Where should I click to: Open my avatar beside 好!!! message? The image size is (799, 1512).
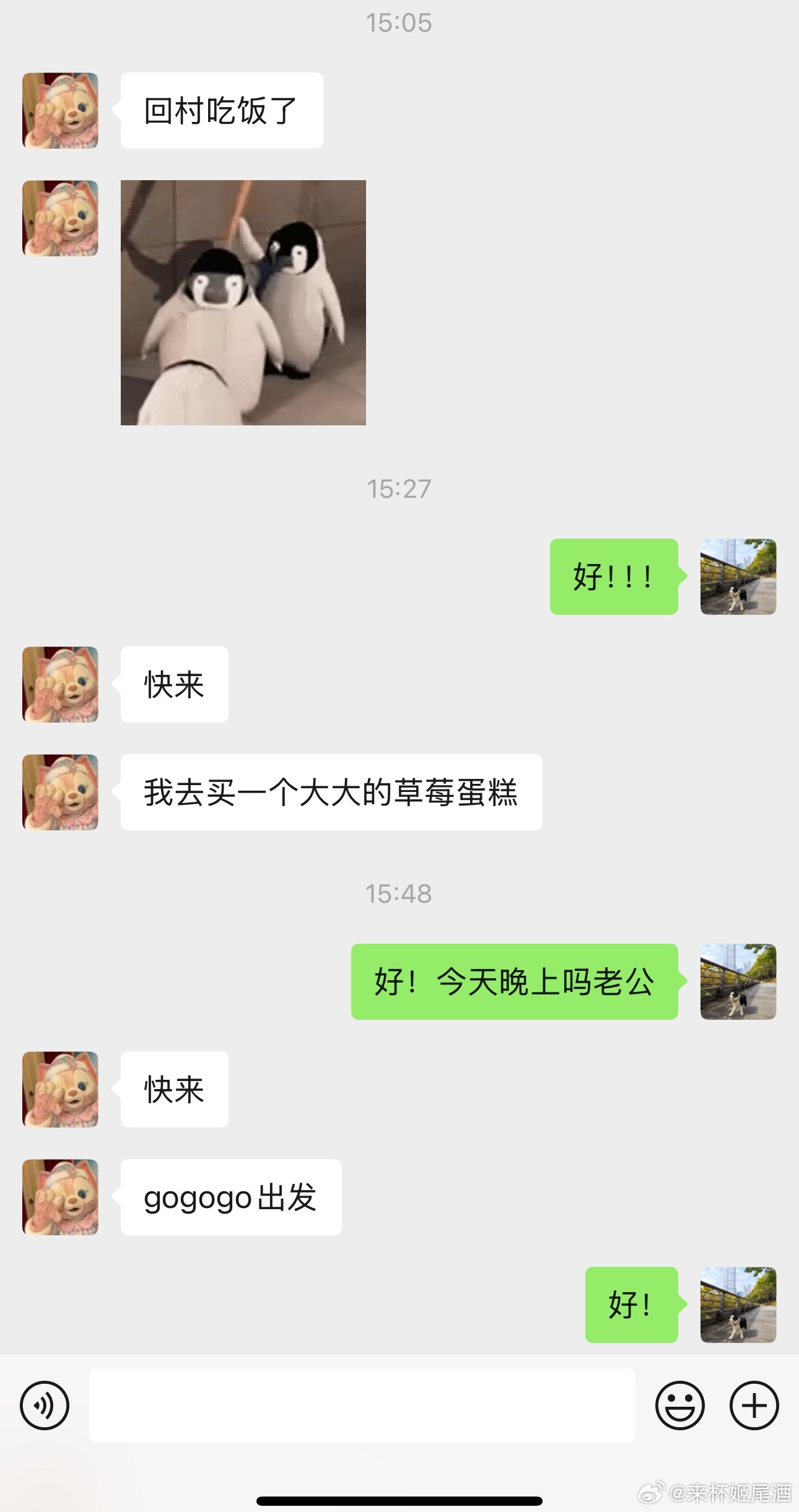[738, 576]
